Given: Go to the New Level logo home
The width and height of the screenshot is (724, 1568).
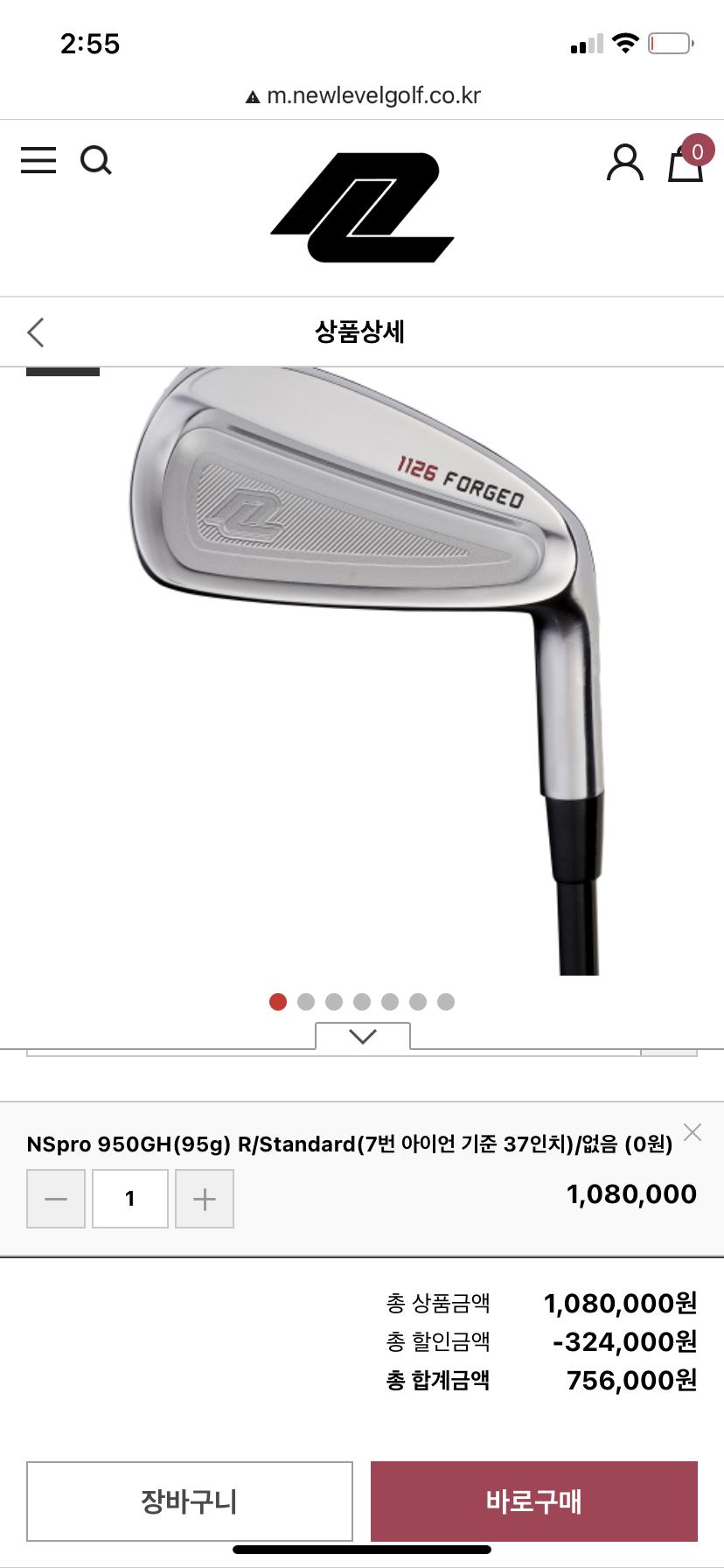Looking at the screenshot, I should tap(362, 207).
